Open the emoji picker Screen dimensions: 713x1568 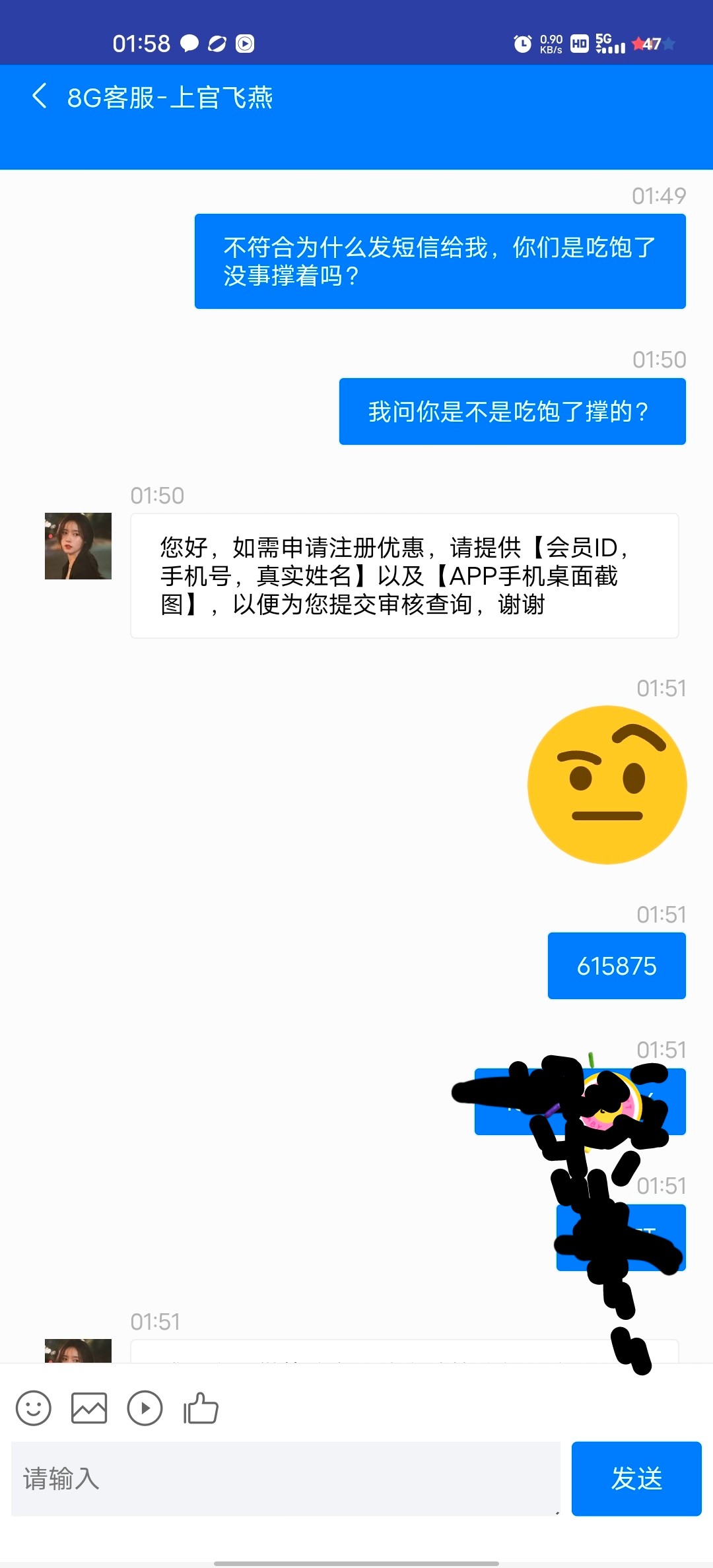33,1408
